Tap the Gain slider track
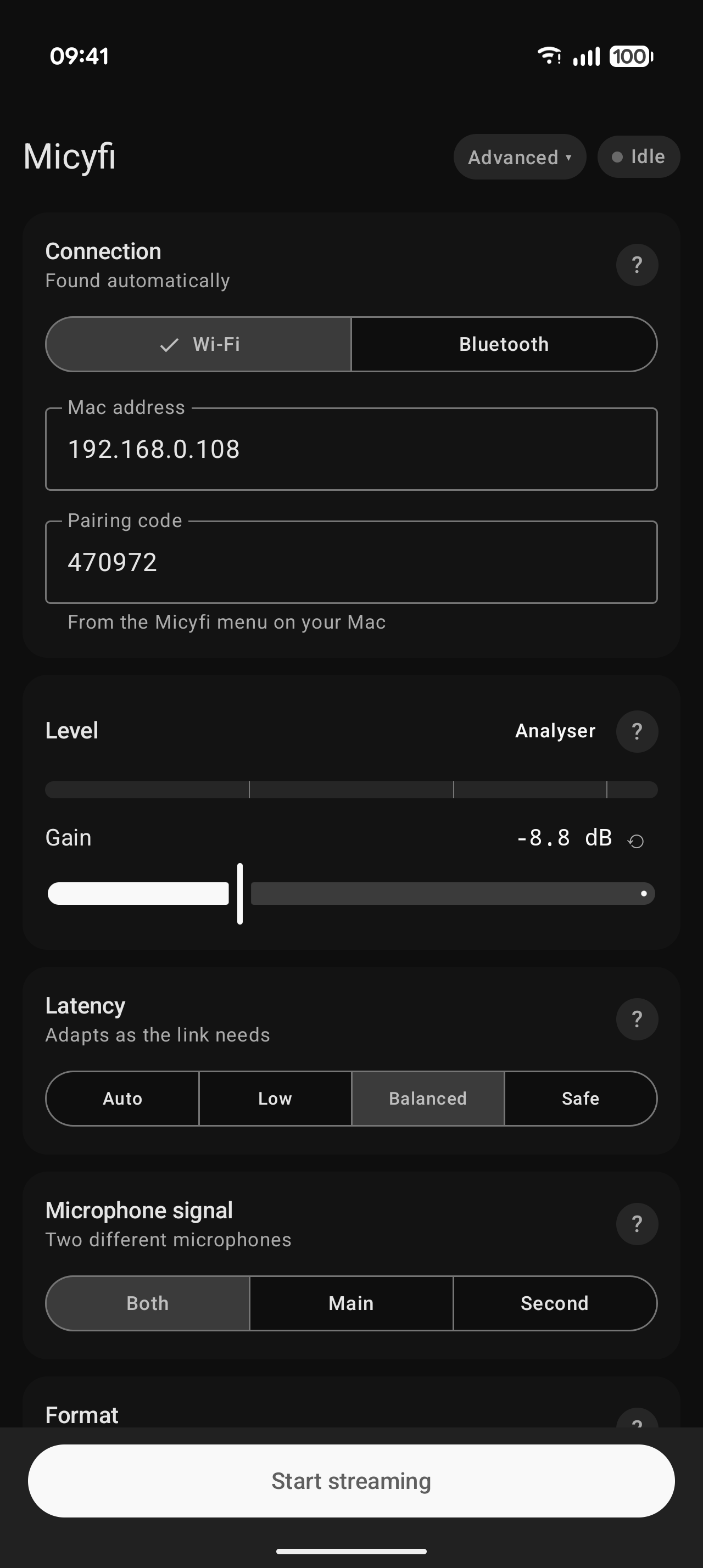The height and width of the screenshot is (1568, 703). [x=351, y=894]
